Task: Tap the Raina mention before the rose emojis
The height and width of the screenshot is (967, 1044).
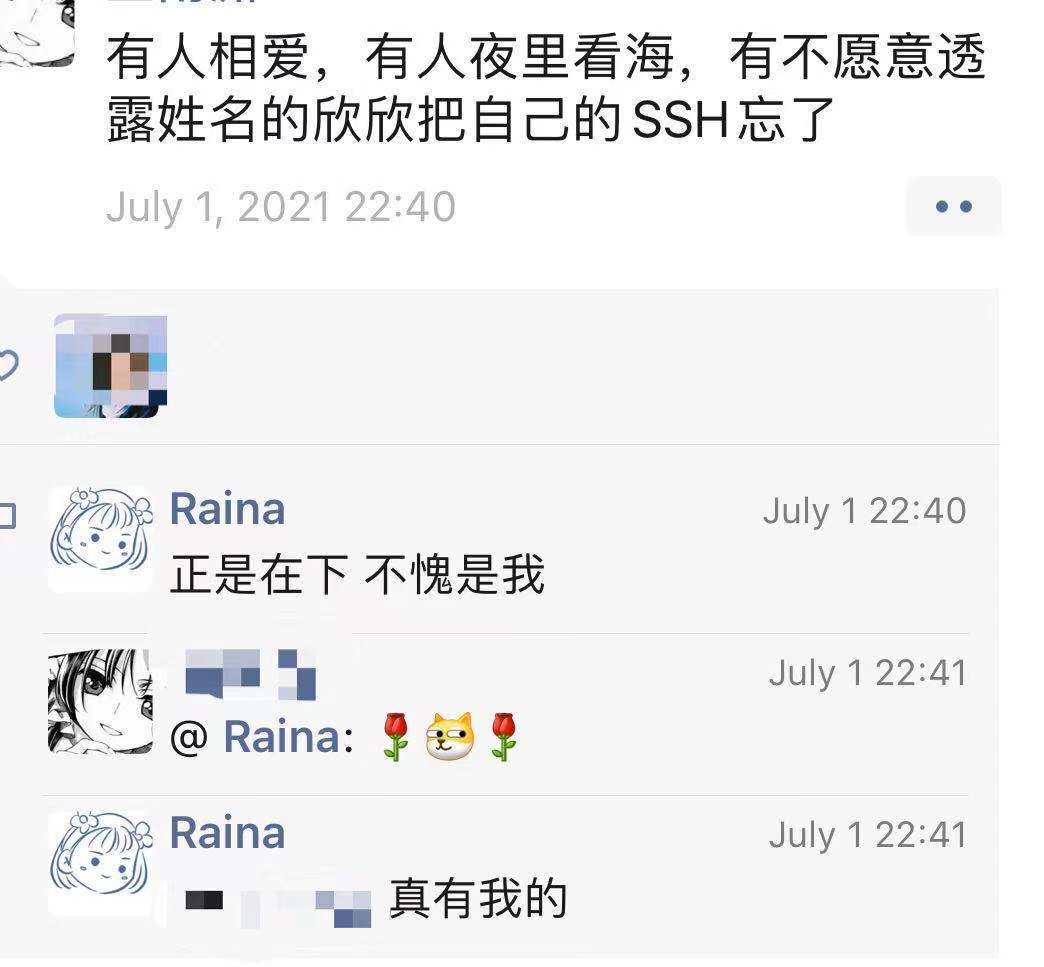Action: click(x=281, y=738)
